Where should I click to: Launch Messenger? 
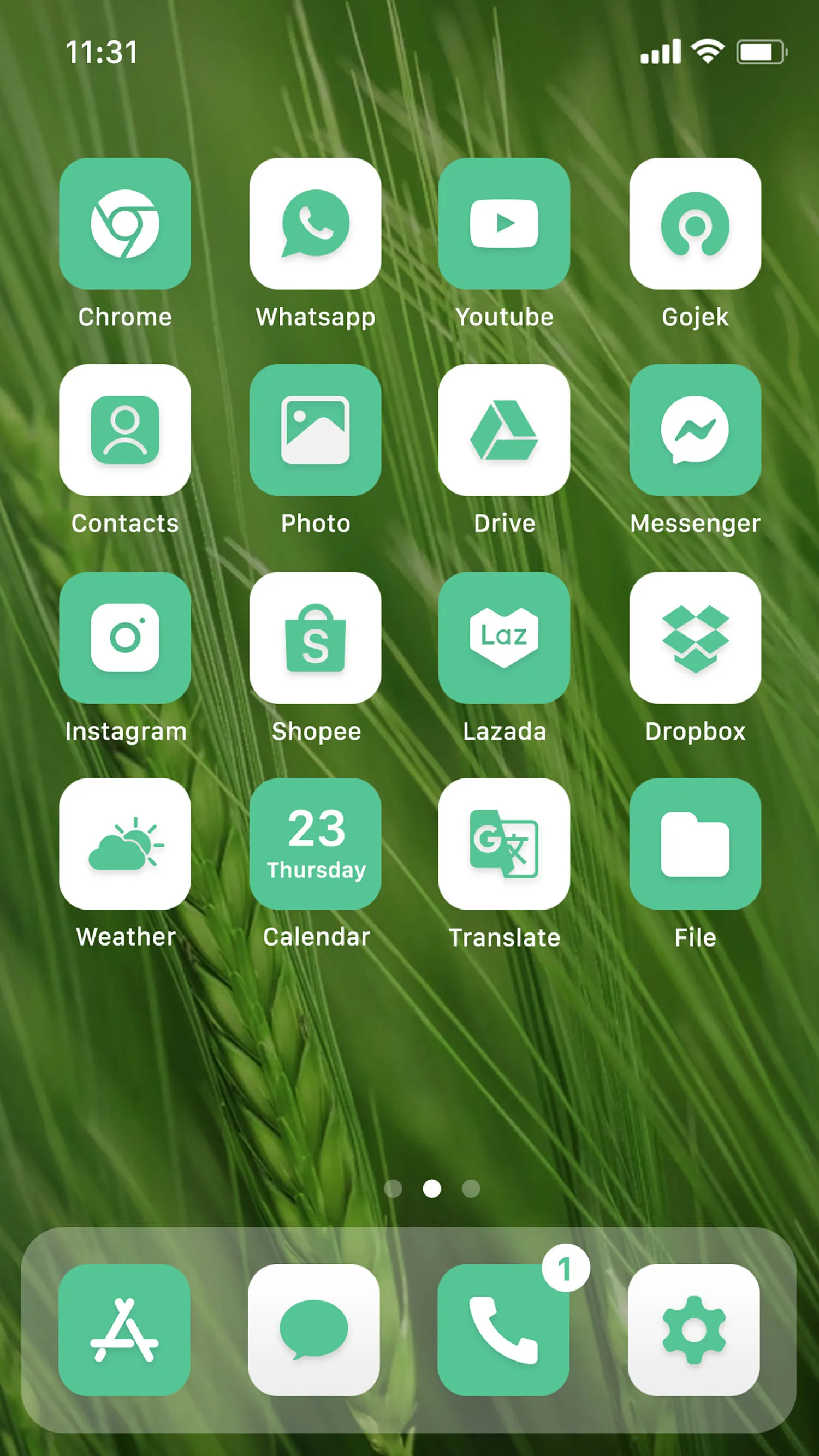tap(695, 432)
